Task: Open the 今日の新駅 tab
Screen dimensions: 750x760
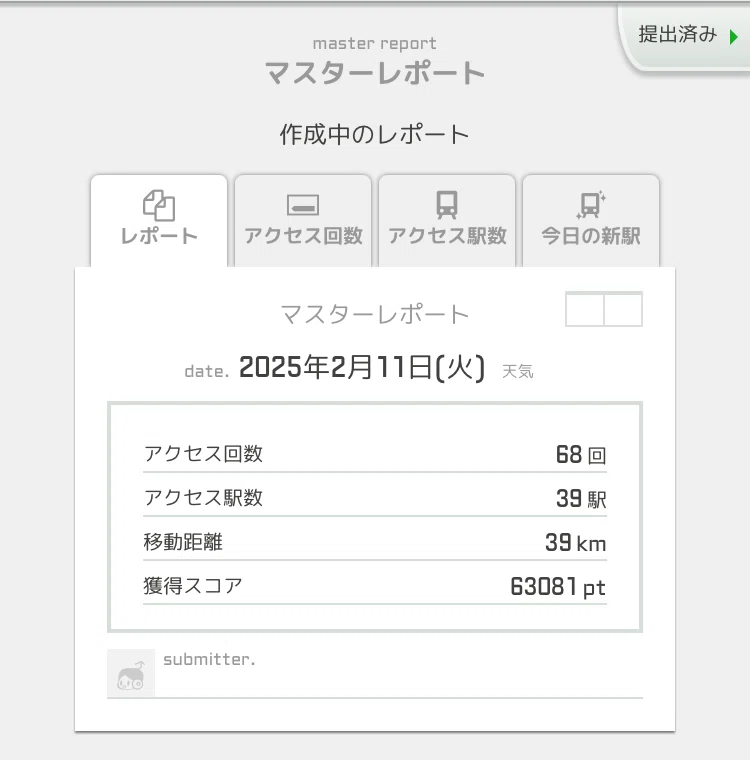Action: 591,221
